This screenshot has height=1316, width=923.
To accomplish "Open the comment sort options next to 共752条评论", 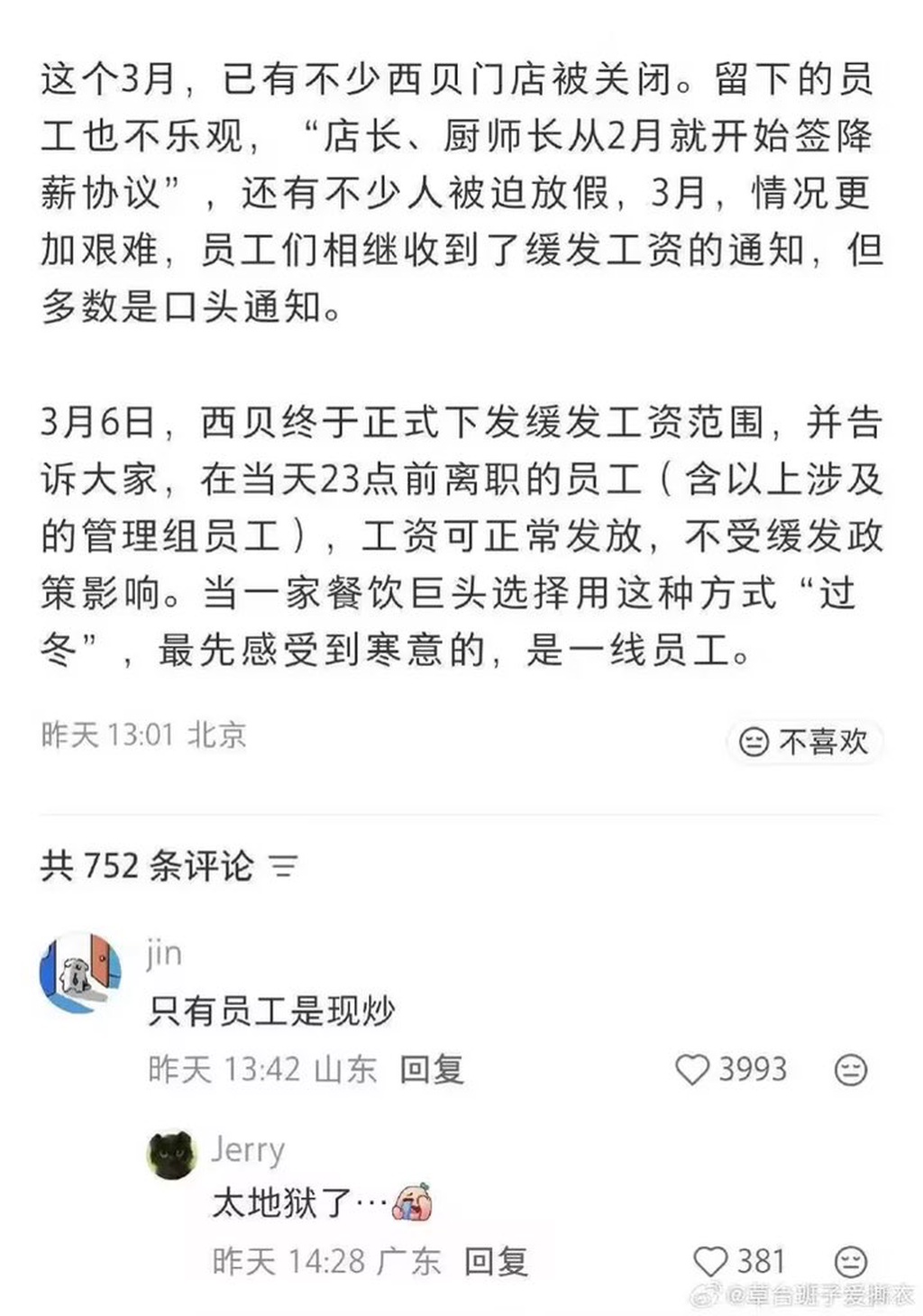I will click(x=284, y=866).
